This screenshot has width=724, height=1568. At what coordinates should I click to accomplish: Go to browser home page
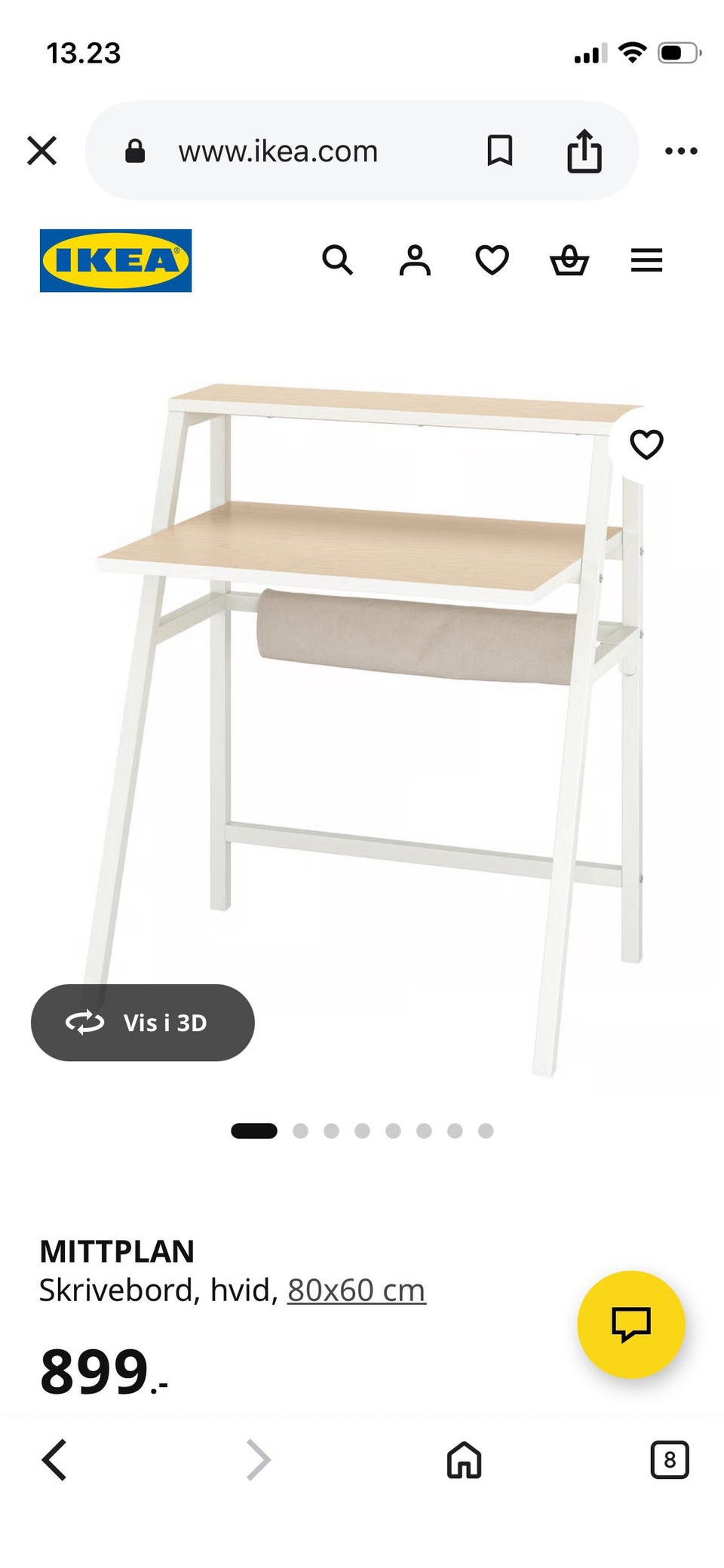[x=465, y=1459]
